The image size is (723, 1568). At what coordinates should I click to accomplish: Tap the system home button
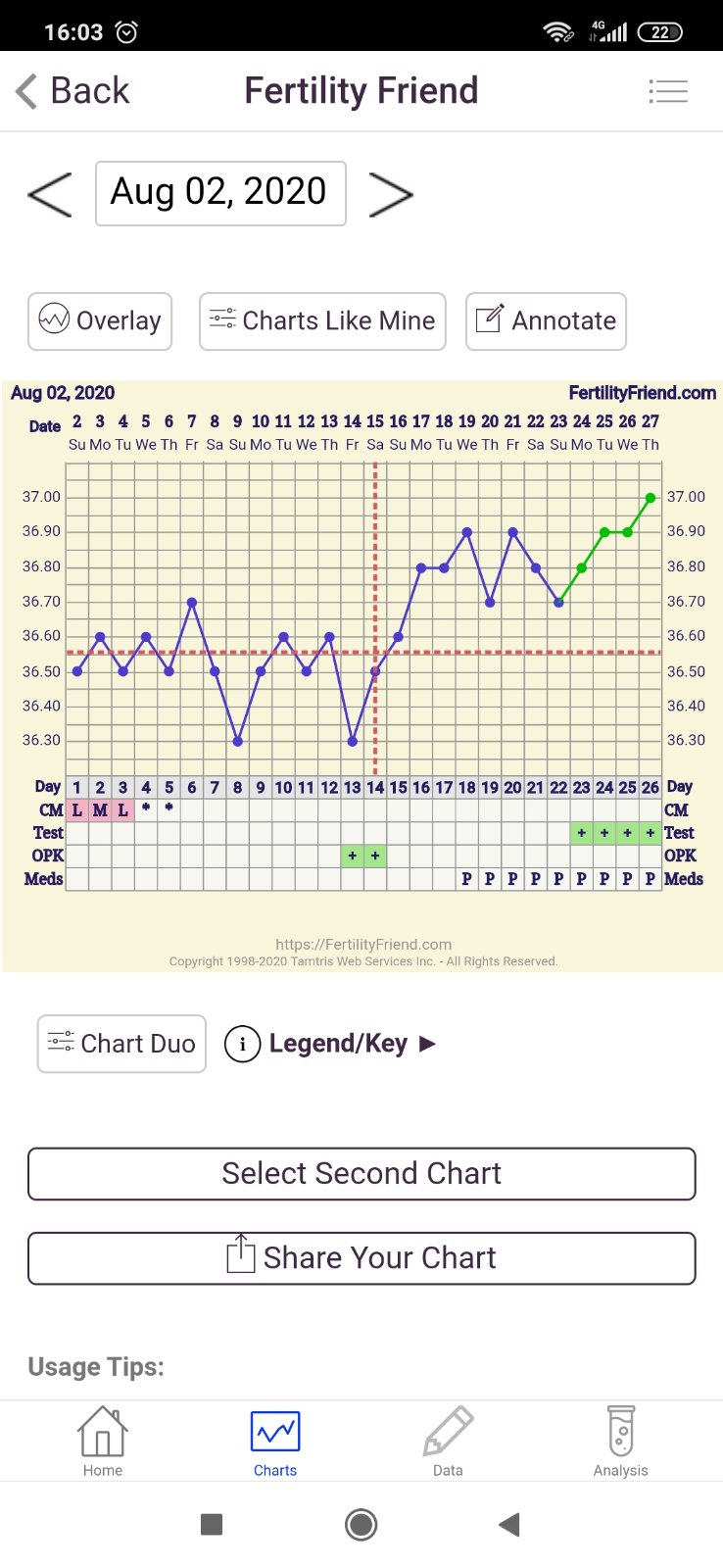361,1524
